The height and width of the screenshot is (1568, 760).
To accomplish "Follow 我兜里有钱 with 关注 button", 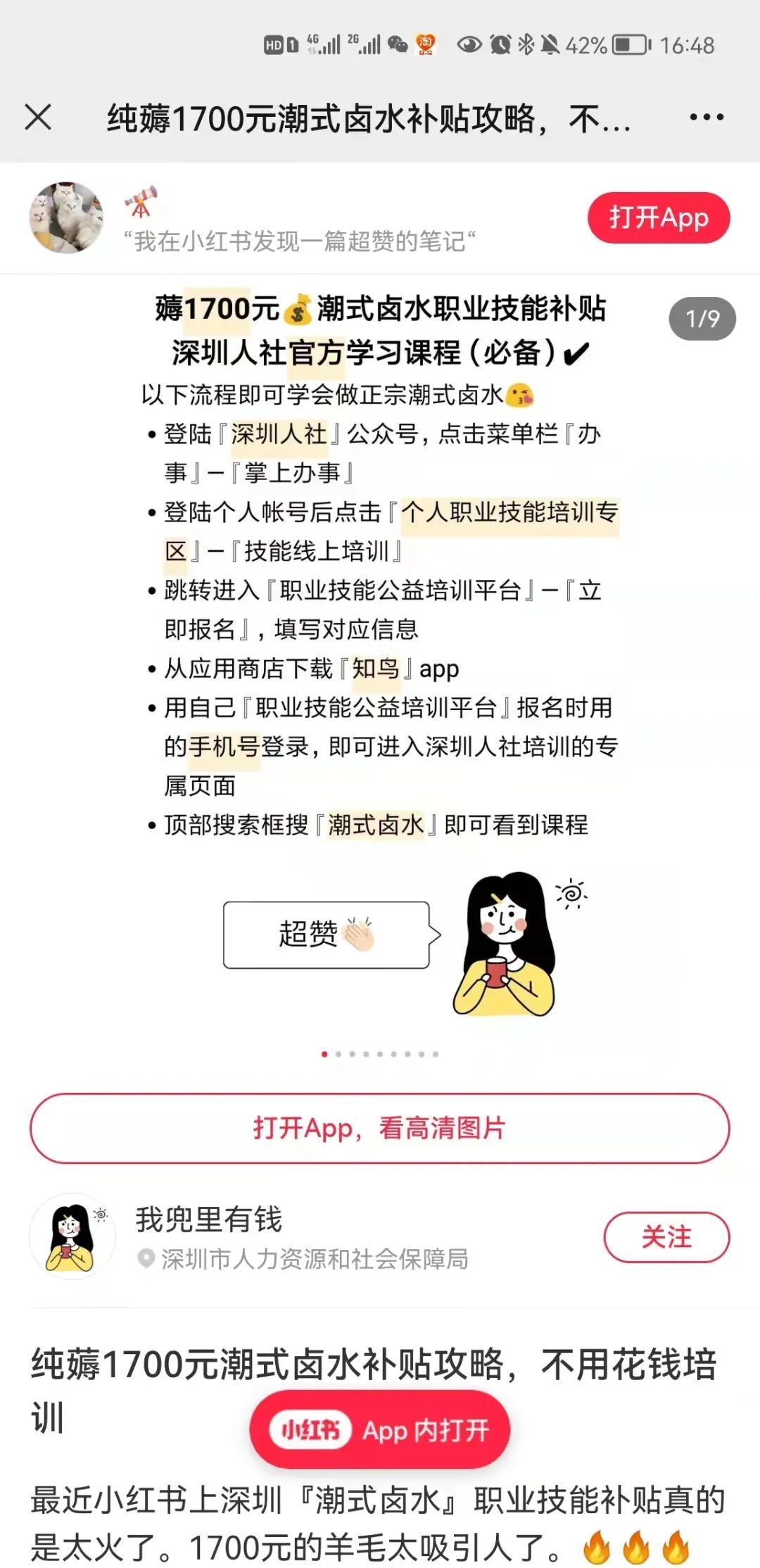I will (666, 1237).
